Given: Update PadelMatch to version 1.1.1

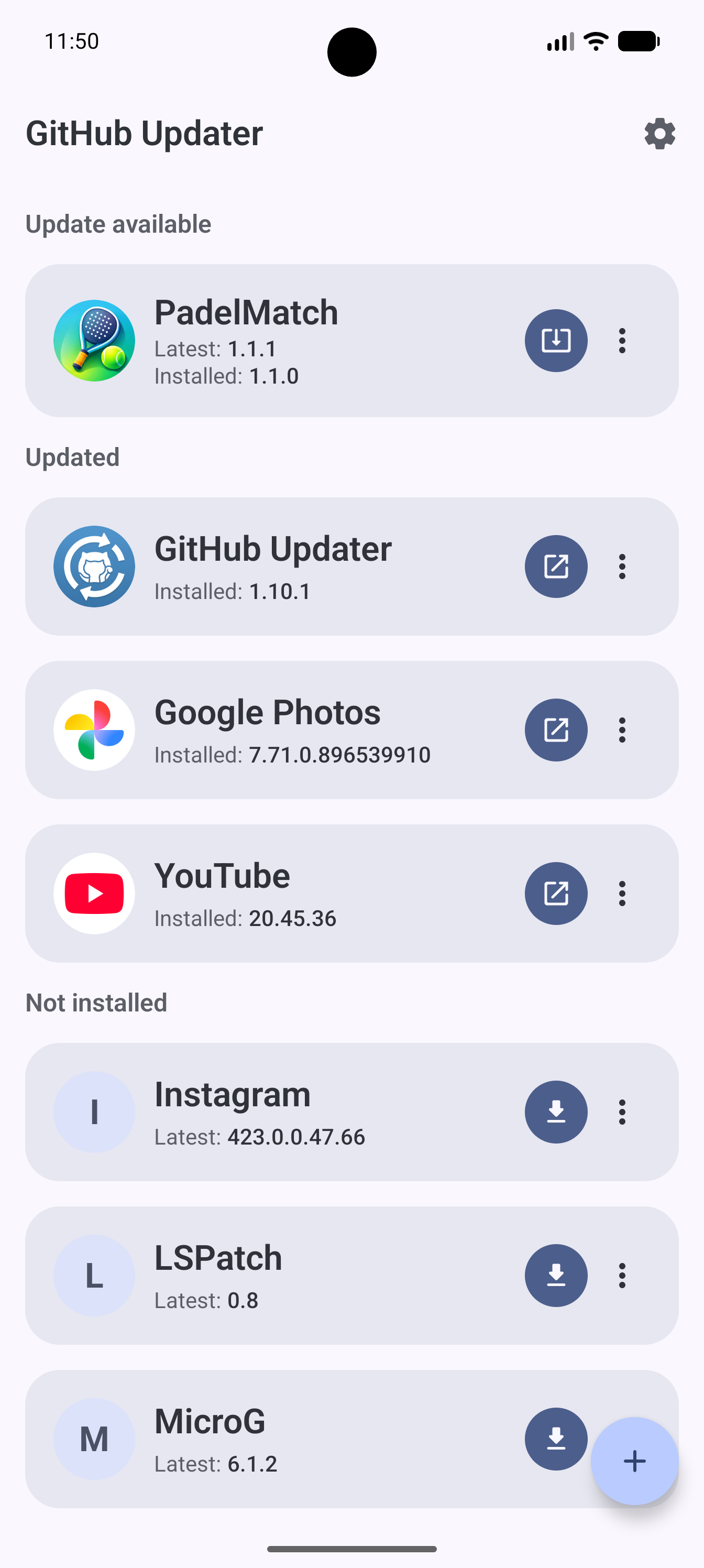Looking at the screenshot, I should point(556,340).
